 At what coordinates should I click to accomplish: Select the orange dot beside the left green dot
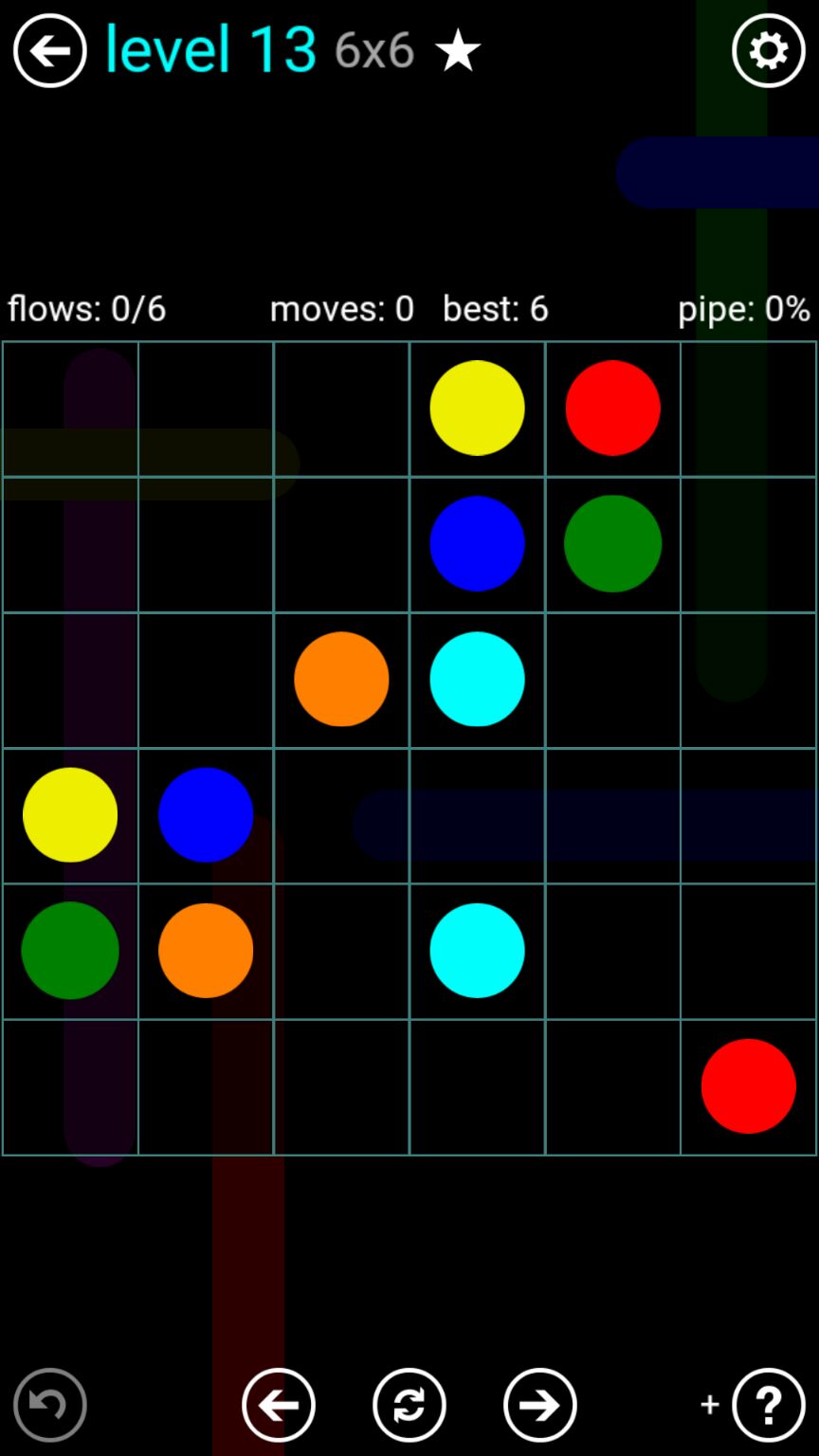pos(206,950)
